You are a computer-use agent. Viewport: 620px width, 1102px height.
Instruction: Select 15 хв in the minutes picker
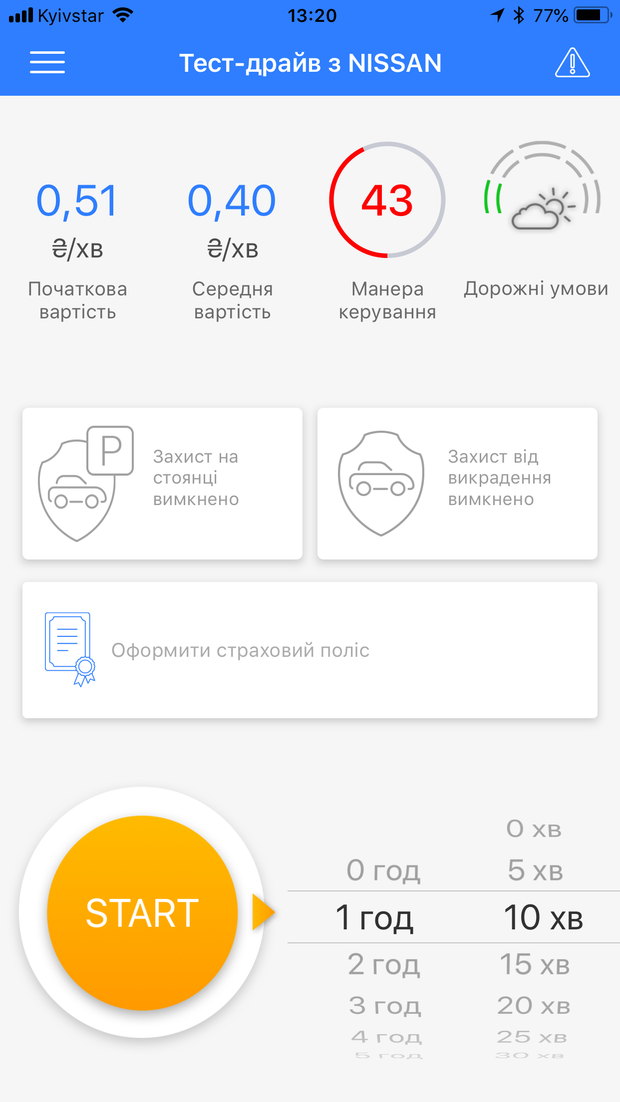click(534, 965)
